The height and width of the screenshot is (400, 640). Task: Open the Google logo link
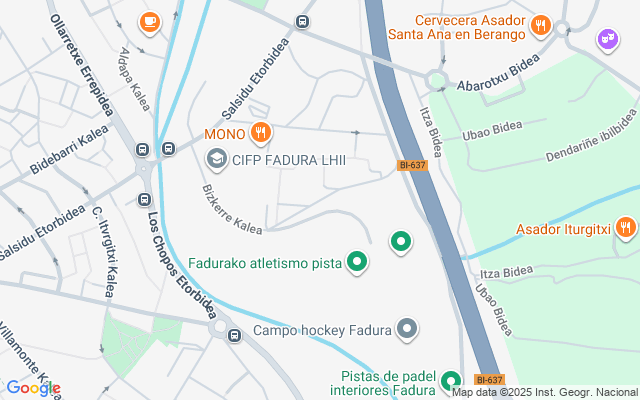click(x=33, y=388)
